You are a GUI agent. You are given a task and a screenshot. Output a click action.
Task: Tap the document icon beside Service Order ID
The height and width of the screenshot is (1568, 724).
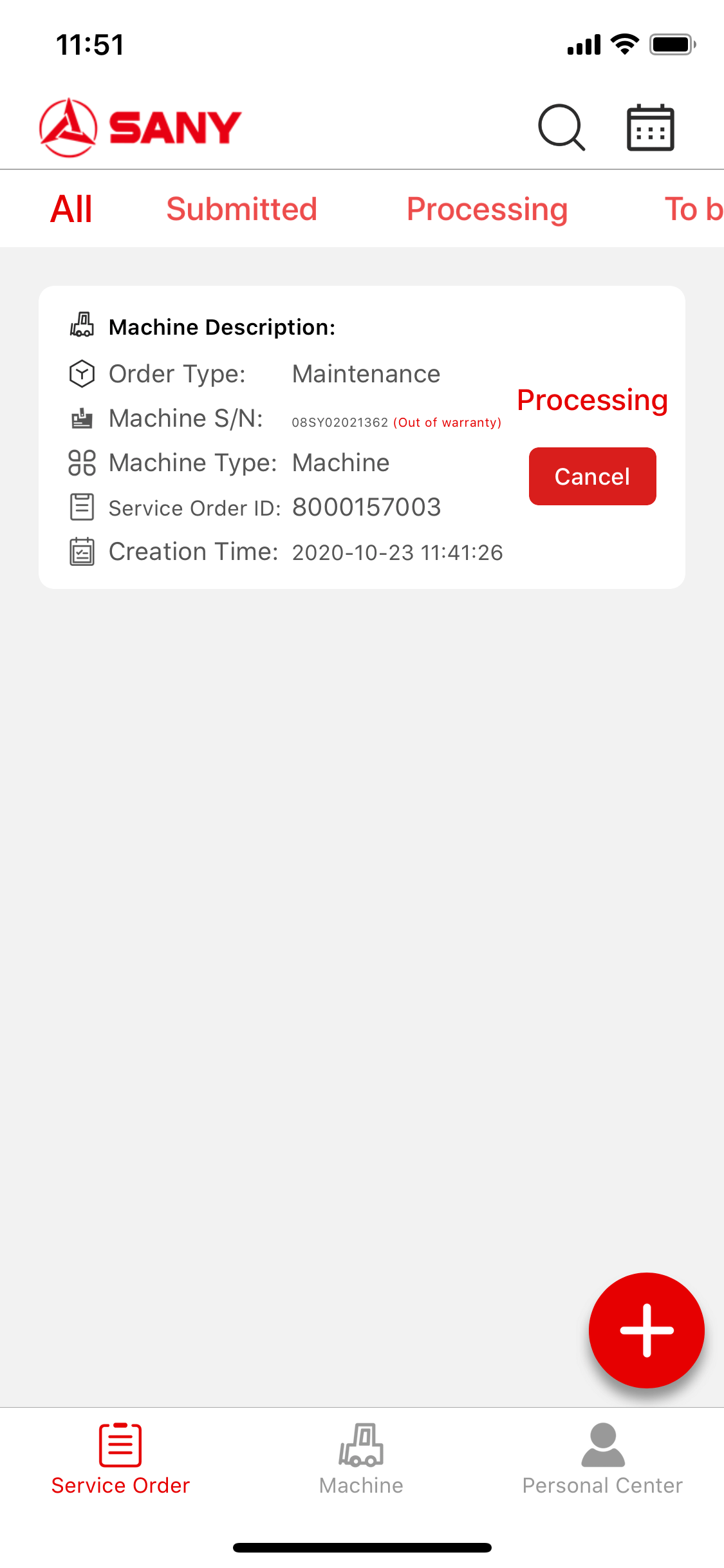[81, 507]
